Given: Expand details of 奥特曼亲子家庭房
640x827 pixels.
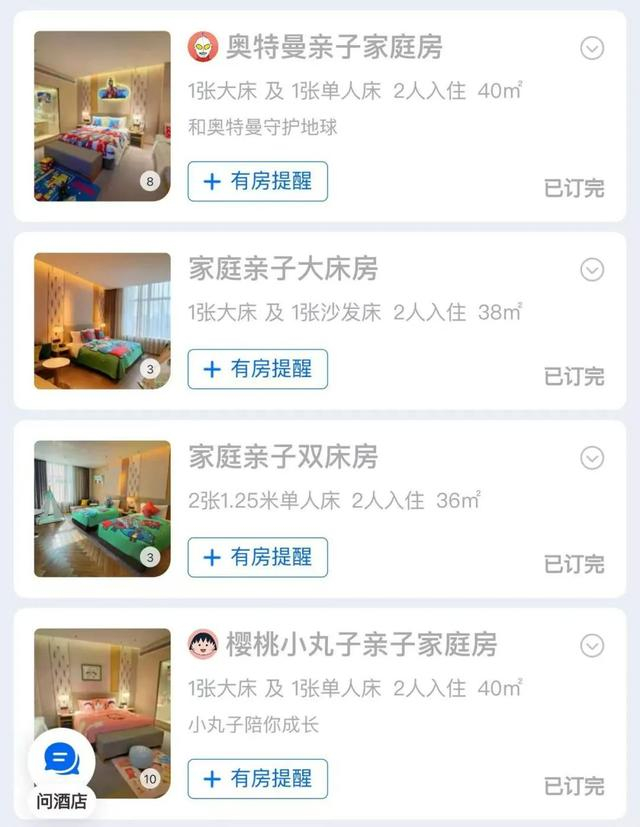Looking at the screenshot, I should pyautogui.click(x=592, y=47).
